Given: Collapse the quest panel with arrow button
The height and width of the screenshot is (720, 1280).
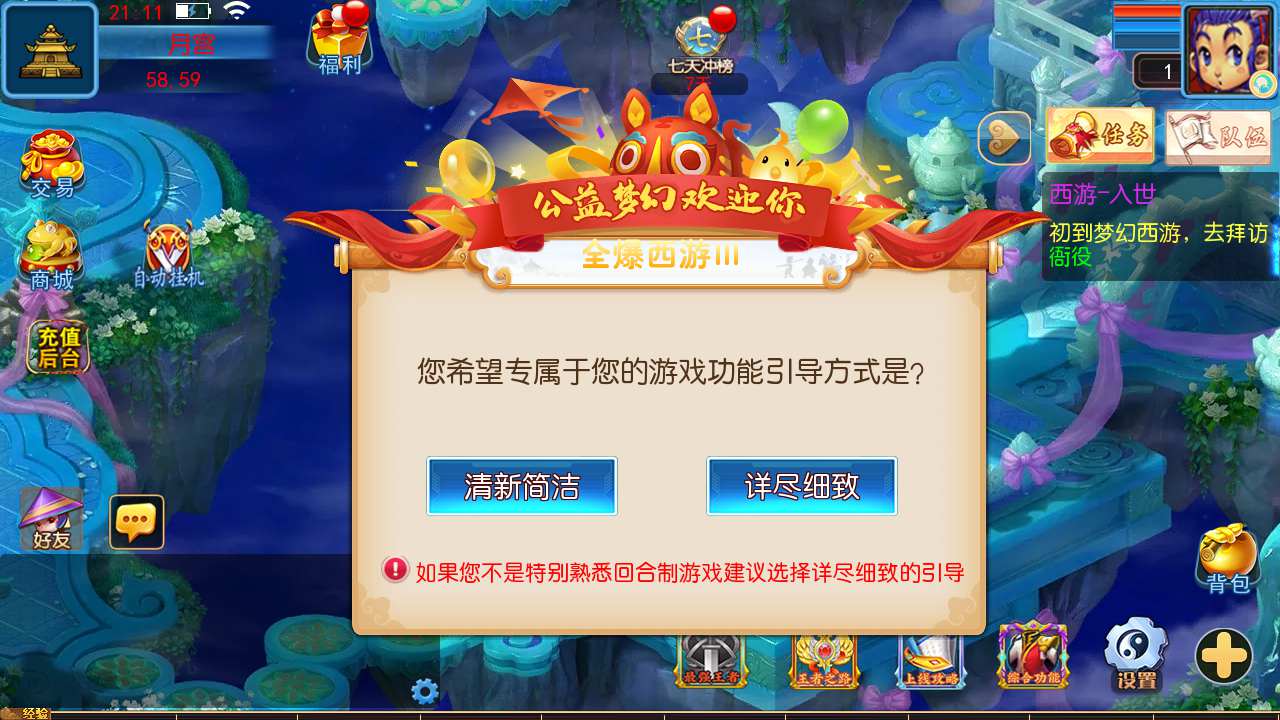Looking at the screenshot, I should [x=1004, y=138].
